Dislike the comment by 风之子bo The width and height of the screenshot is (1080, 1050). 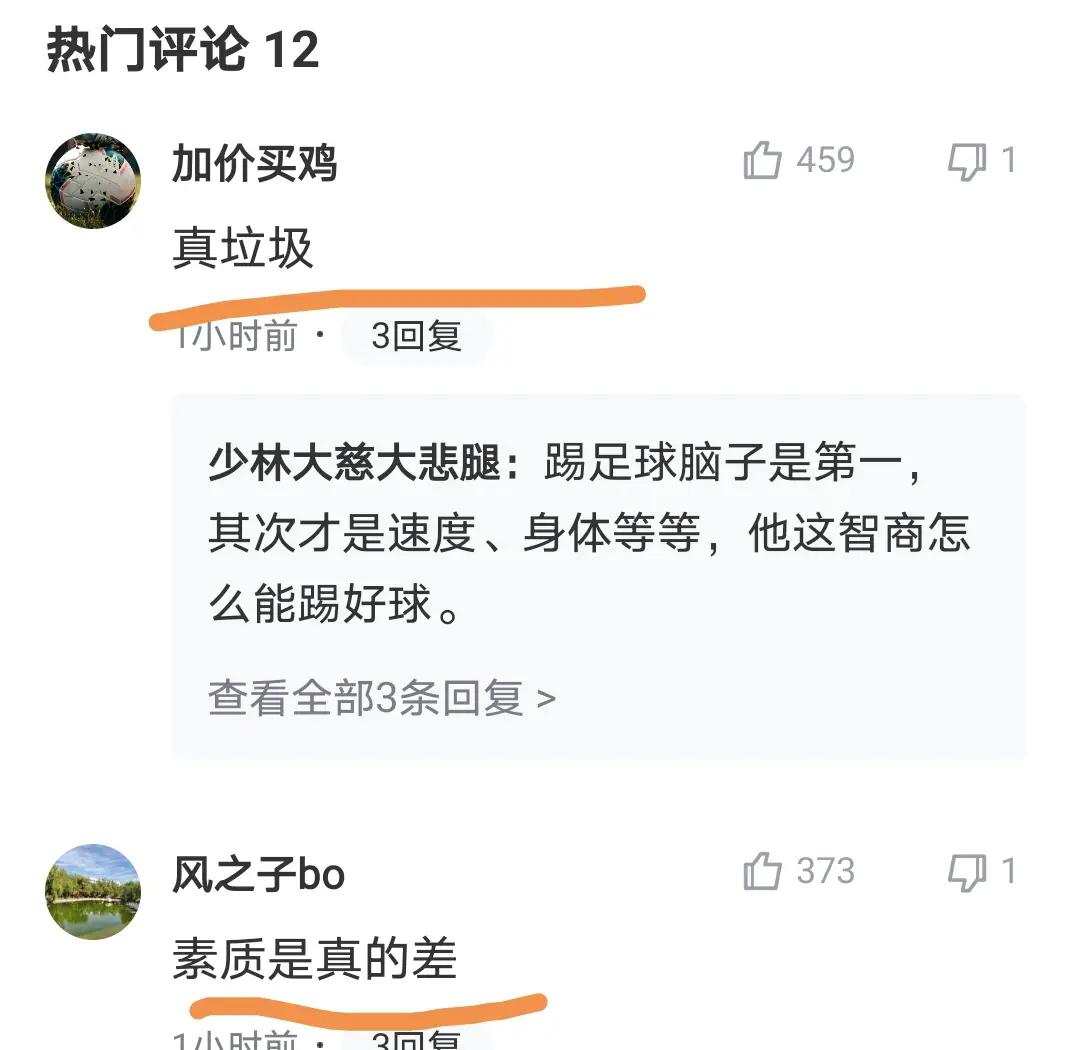(x=967, y=872)
